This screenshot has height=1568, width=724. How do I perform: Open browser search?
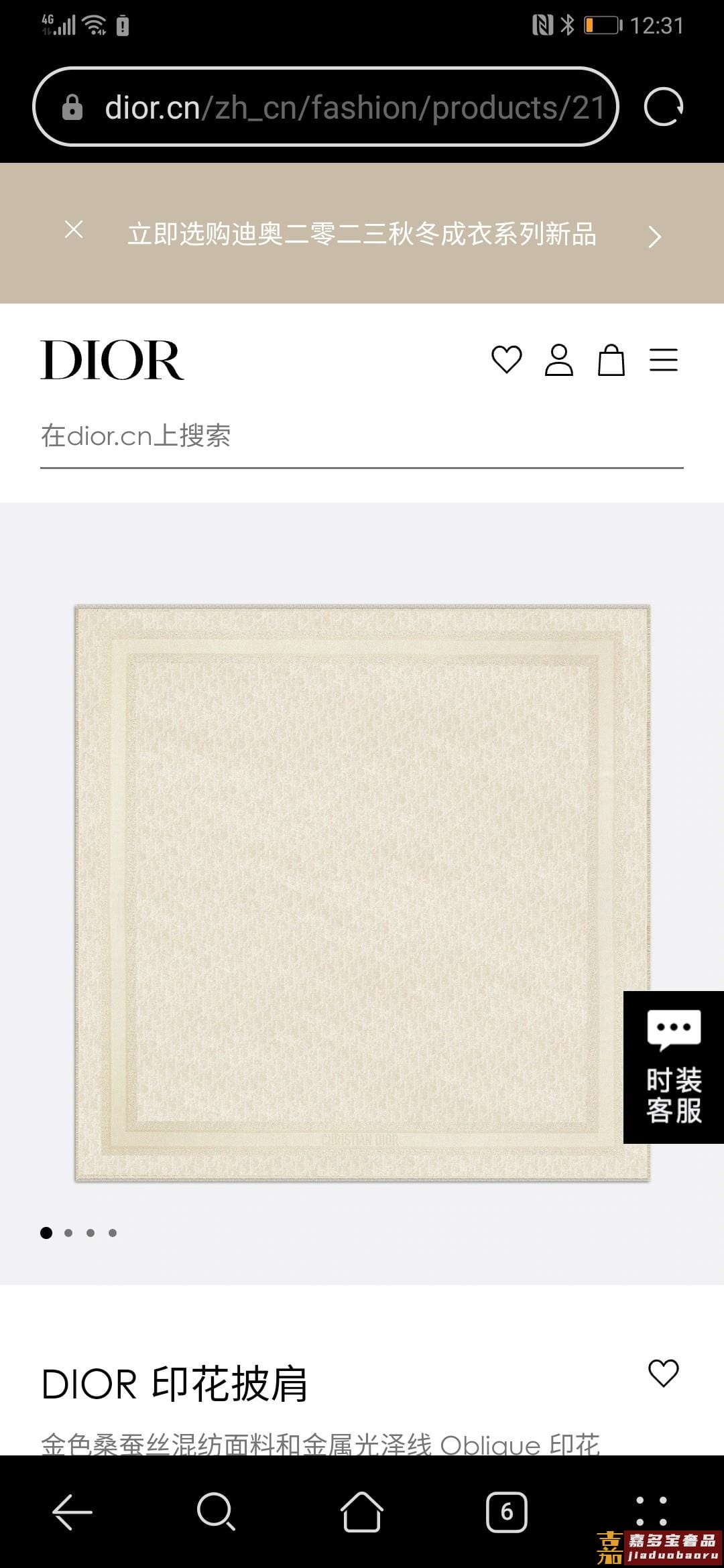(216, 1512)
